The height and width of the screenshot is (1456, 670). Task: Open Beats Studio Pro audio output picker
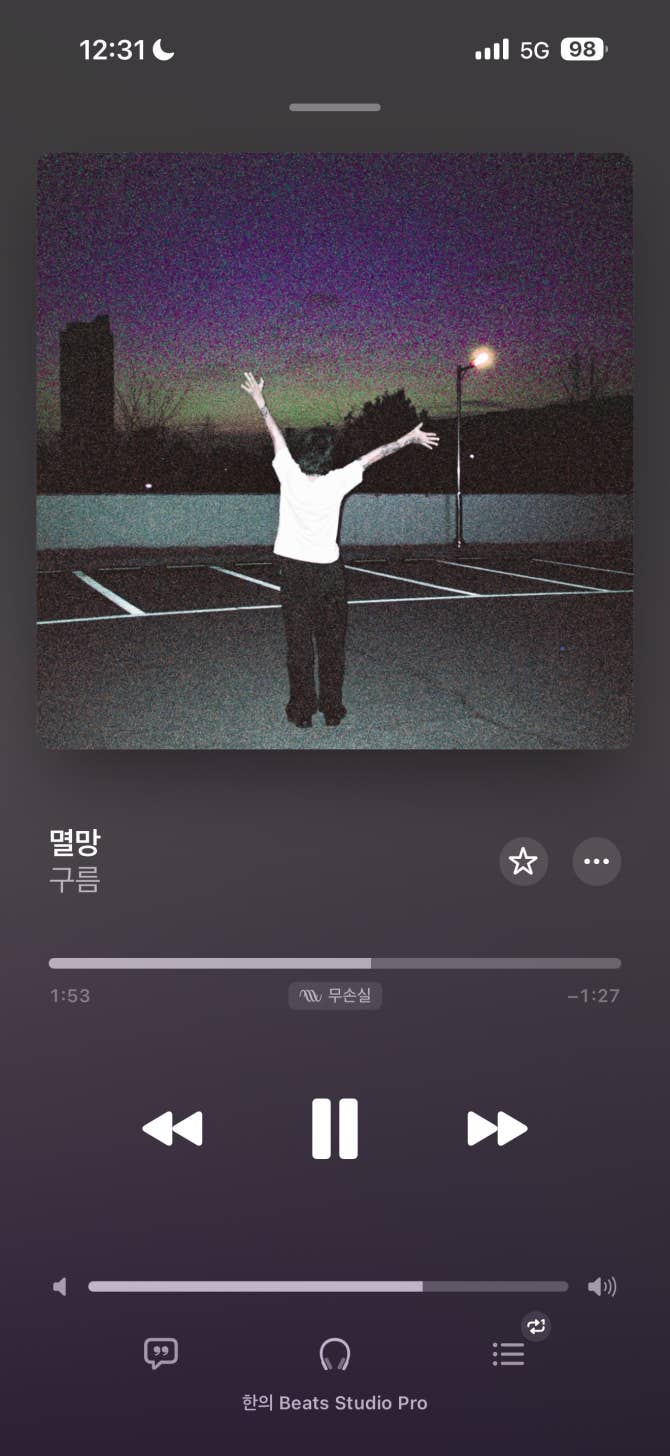click(x=334, y=1356)
